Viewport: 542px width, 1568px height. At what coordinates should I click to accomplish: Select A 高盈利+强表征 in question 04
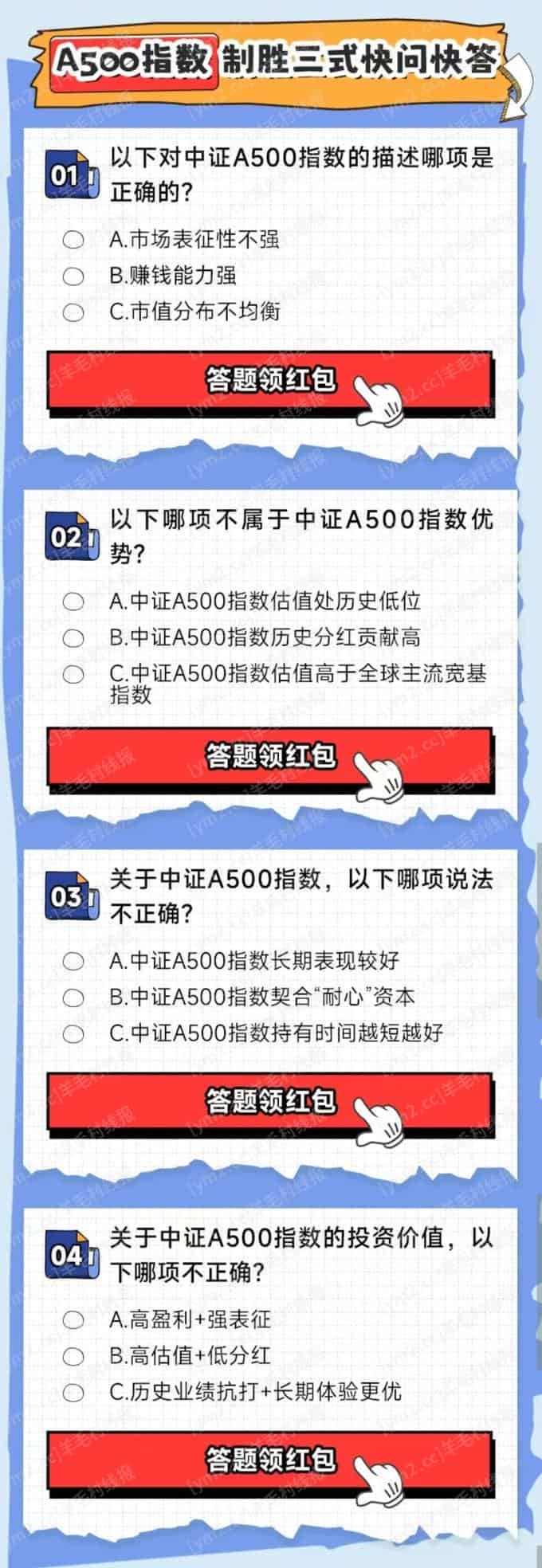click(x=73, y=1320)
